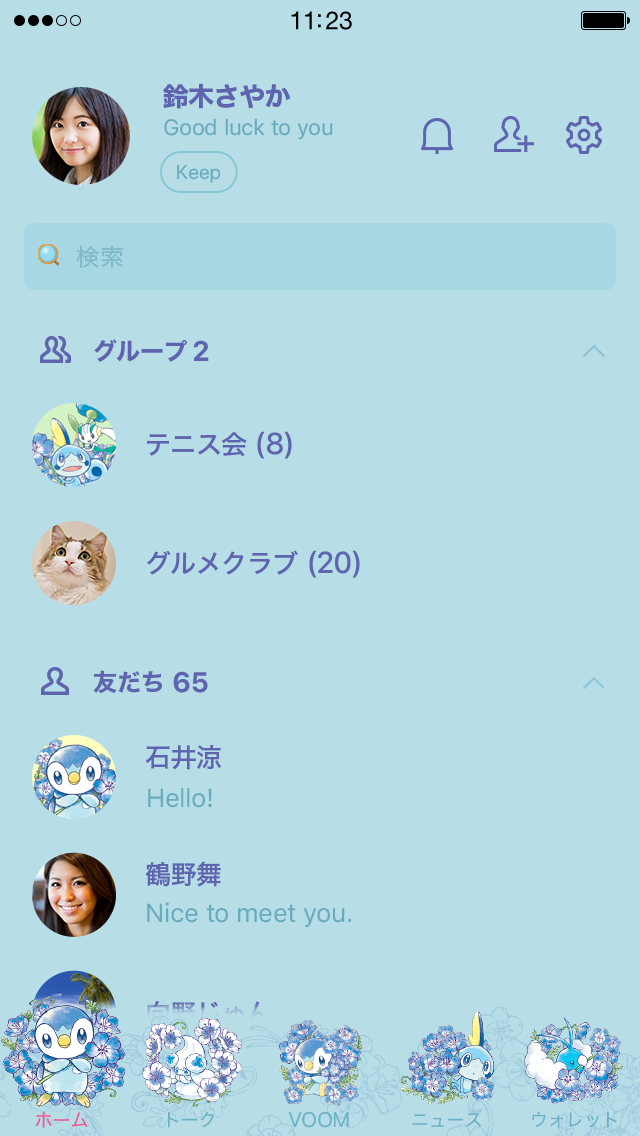Open friend 石井涼

pyautogui.click(x=184, y=777)
